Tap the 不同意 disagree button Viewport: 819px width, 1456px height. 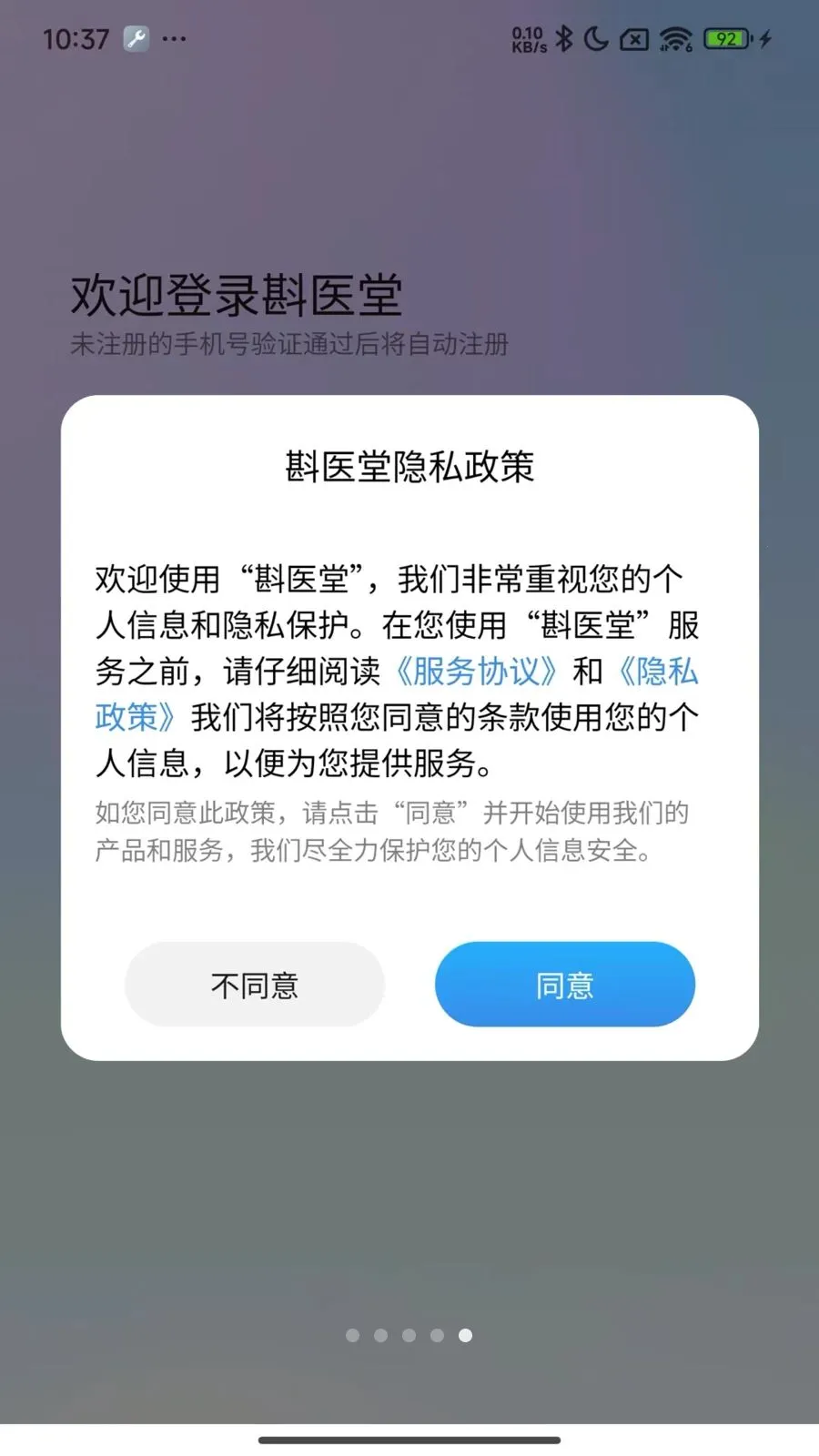point(255,984)
